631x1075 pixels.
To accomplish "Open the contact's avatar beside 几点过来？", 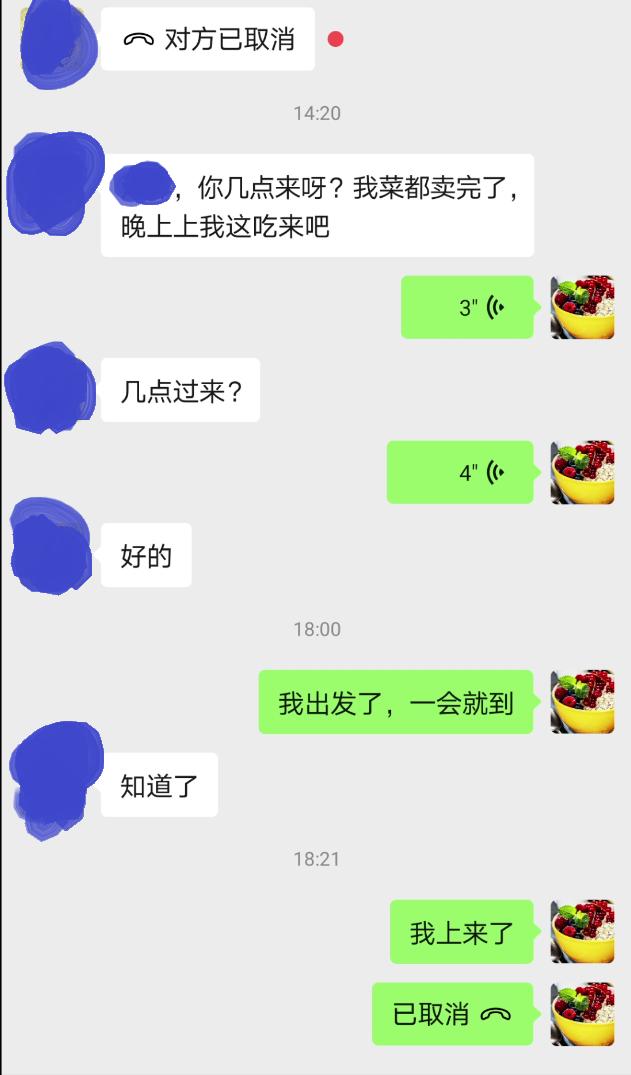I will tap(51, 388).
